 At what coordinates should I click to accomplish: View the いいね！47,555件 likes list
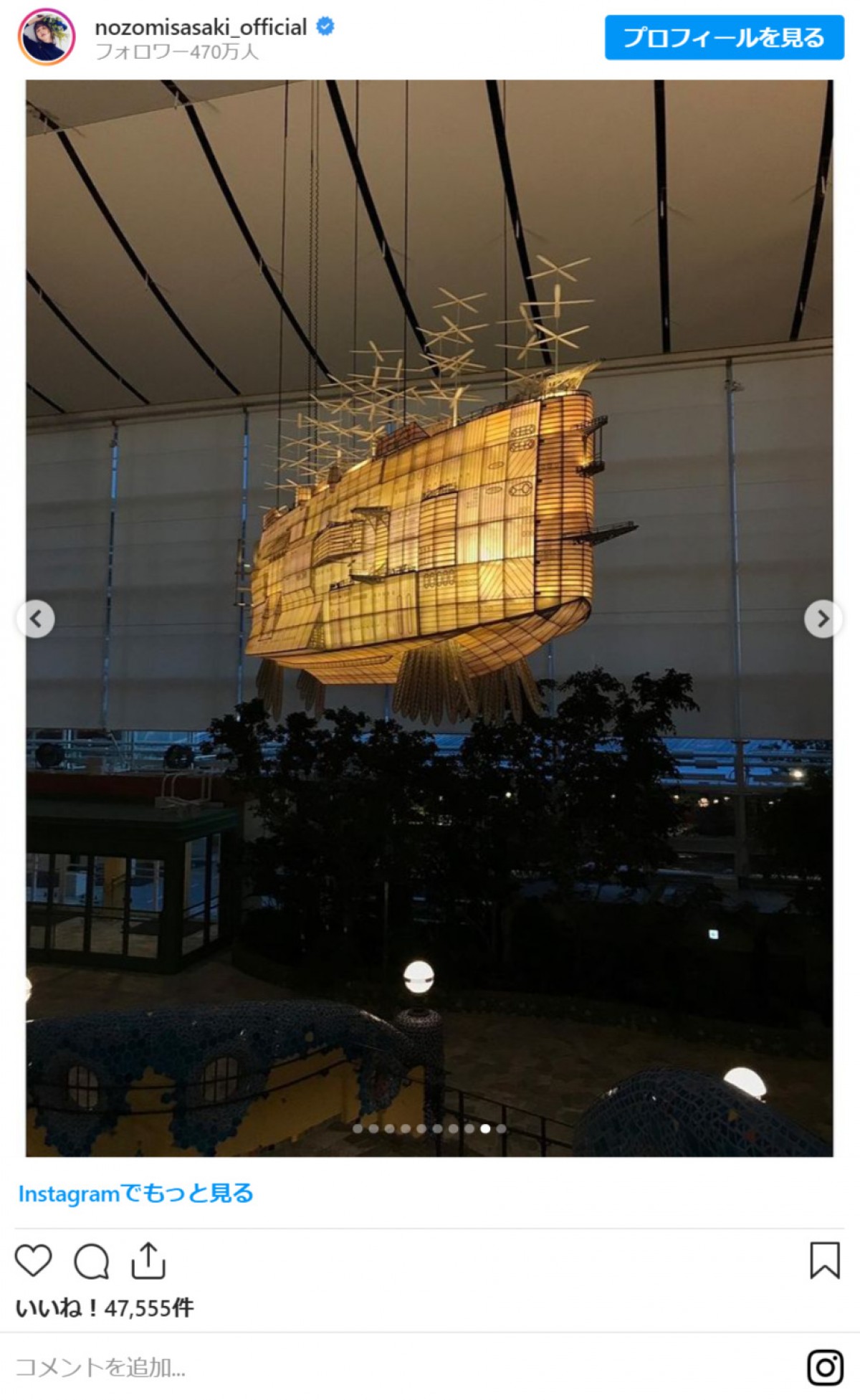[105, 1308]
